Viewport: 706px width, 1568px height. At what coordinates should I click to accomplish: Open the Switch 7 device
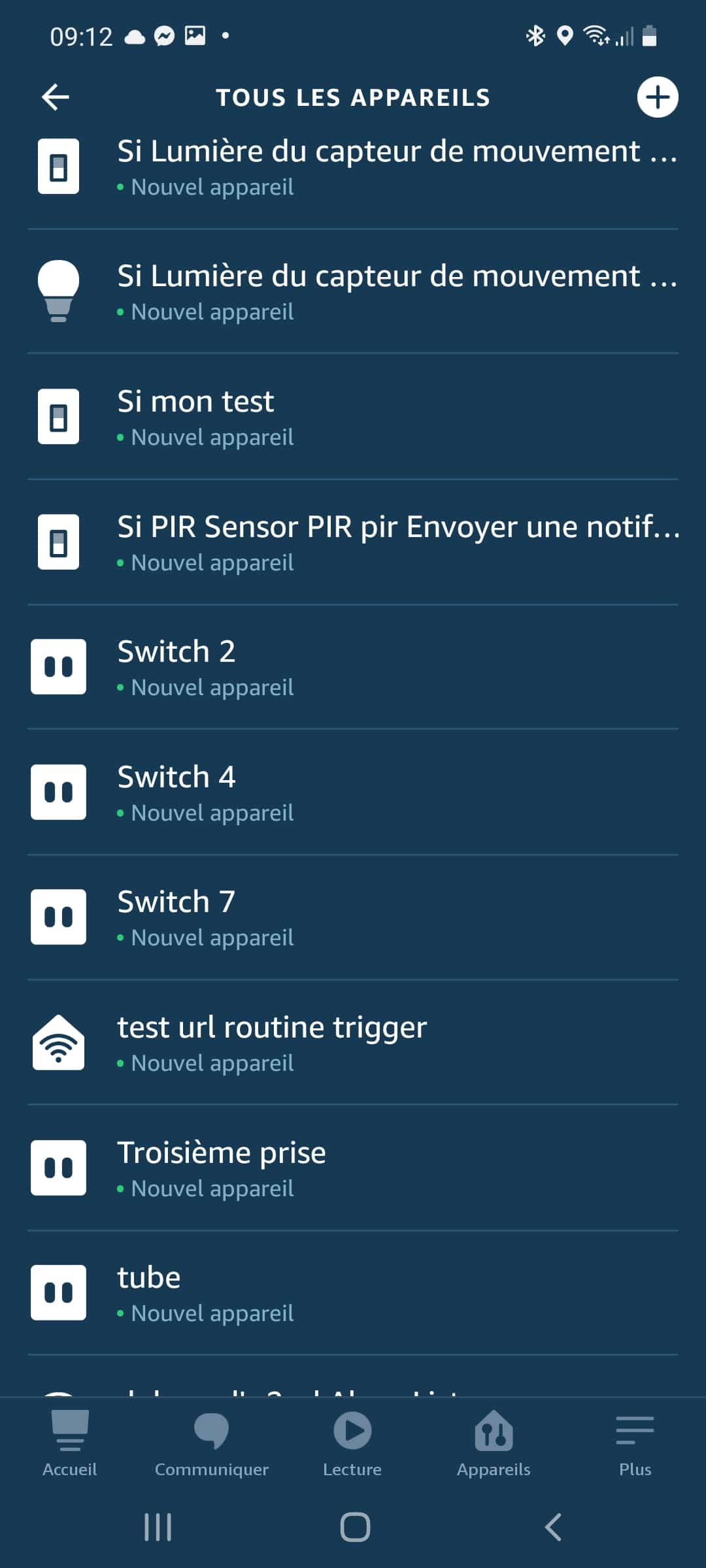[353, 917]
